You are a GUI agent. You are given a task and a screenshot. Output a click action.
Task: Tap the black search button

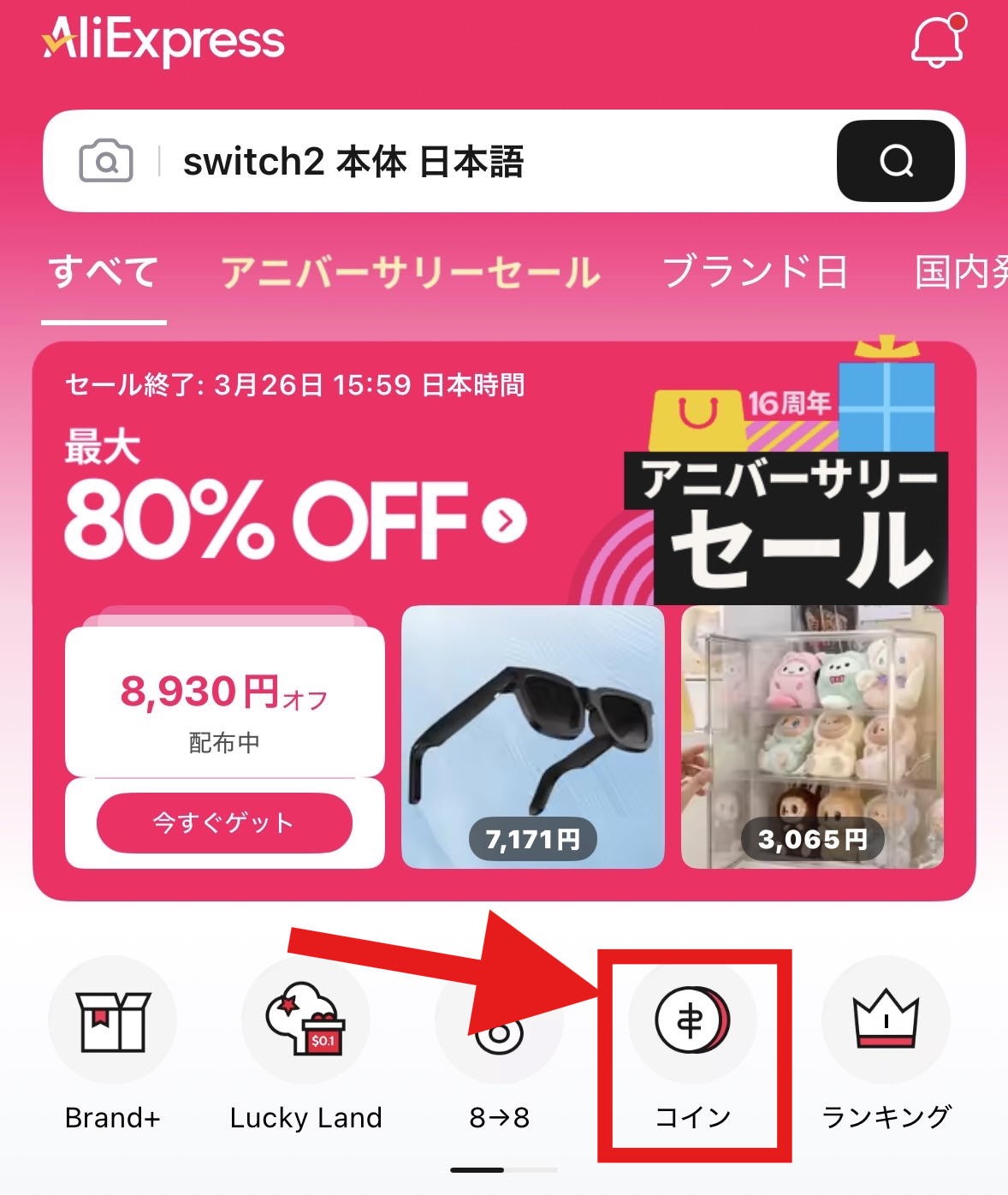tap(895, 161)
